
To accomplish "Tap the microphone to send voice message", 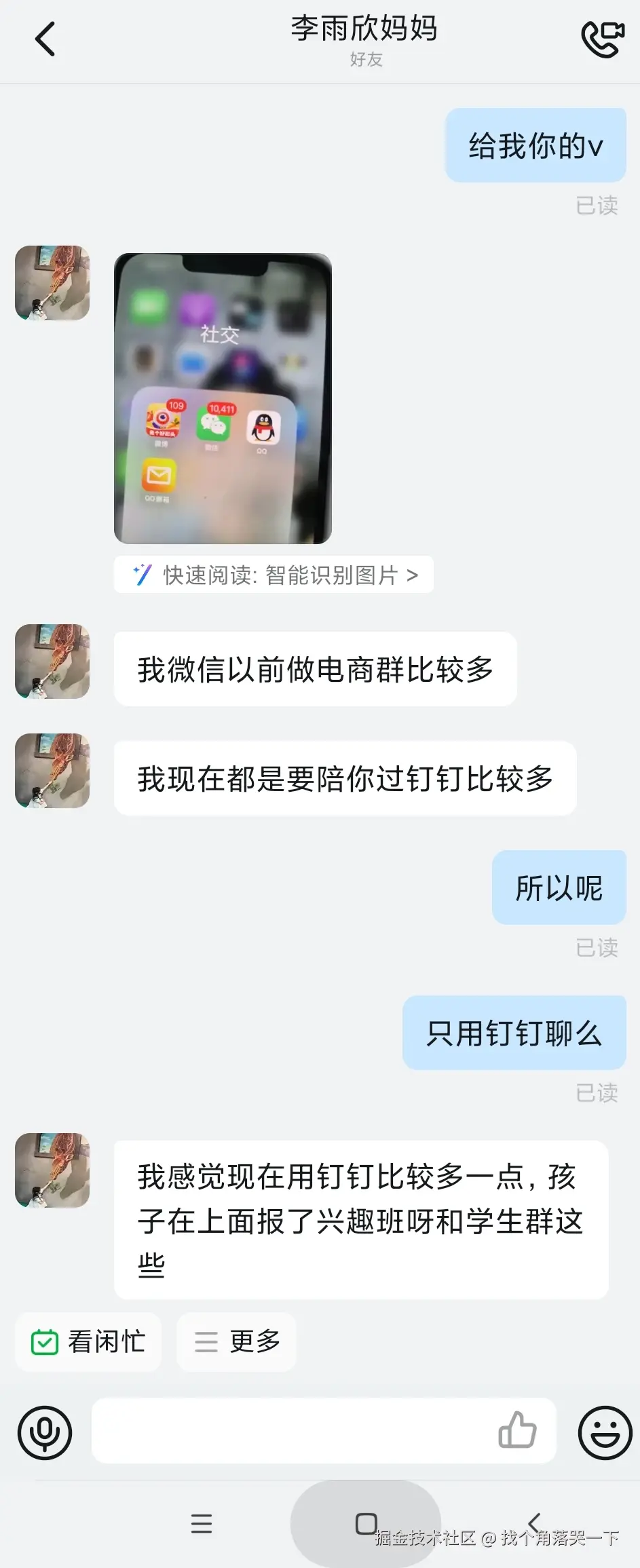I will pos(45,1432).
